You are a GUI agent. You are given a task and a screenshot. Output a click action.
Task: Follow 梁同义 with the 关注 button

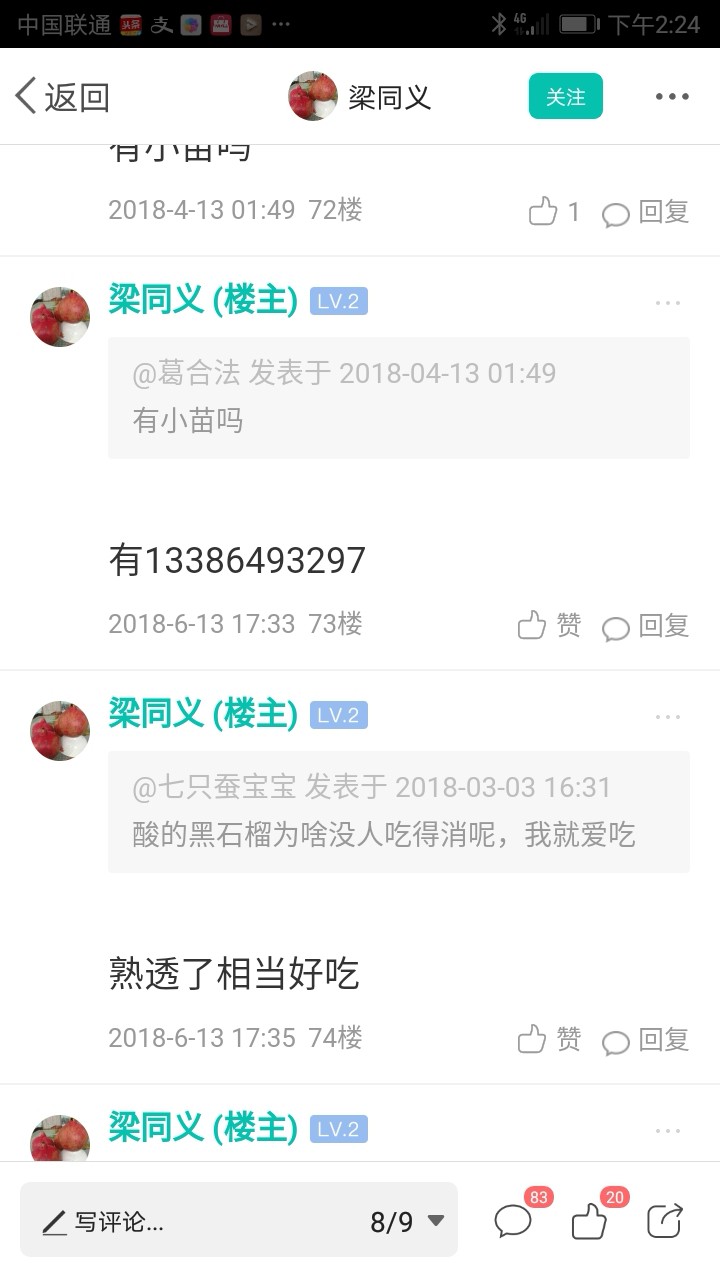point(566,96)
